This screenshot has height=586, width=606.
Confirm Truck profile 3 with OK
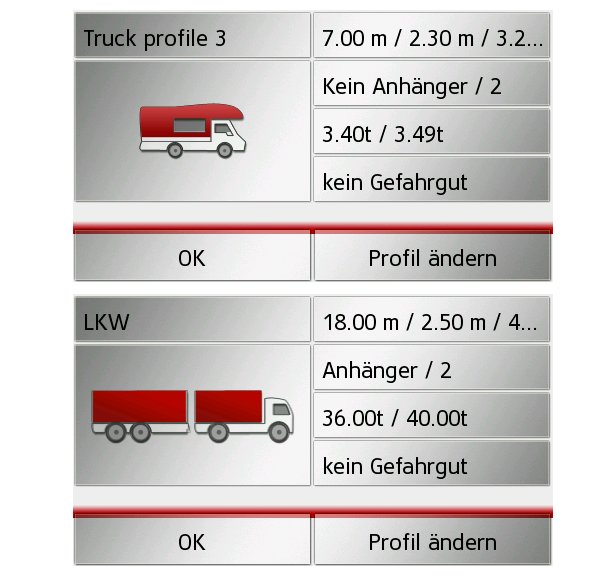coord(191,258)
